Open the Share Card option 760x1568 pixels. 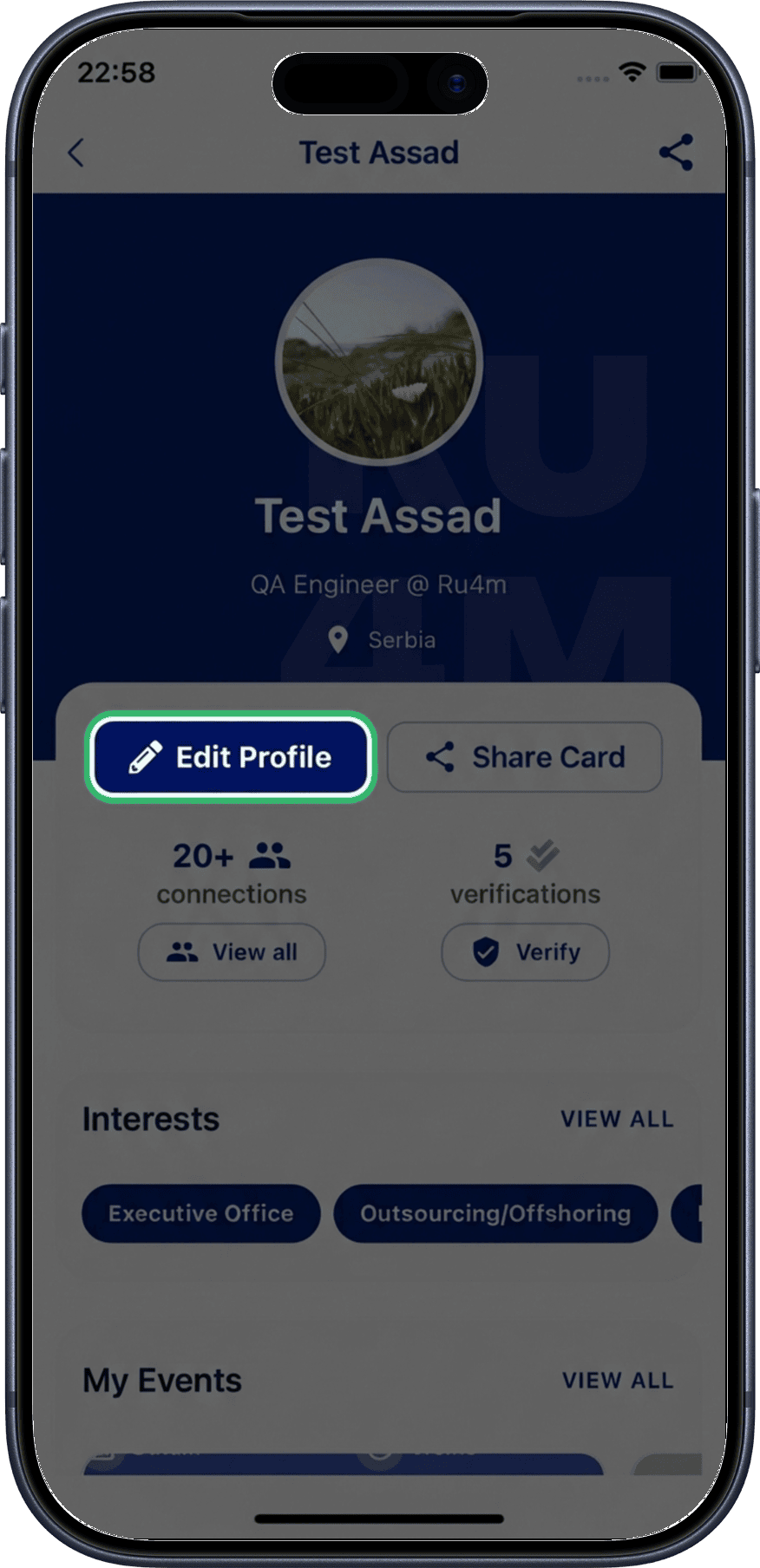click(x=525, y=757)
